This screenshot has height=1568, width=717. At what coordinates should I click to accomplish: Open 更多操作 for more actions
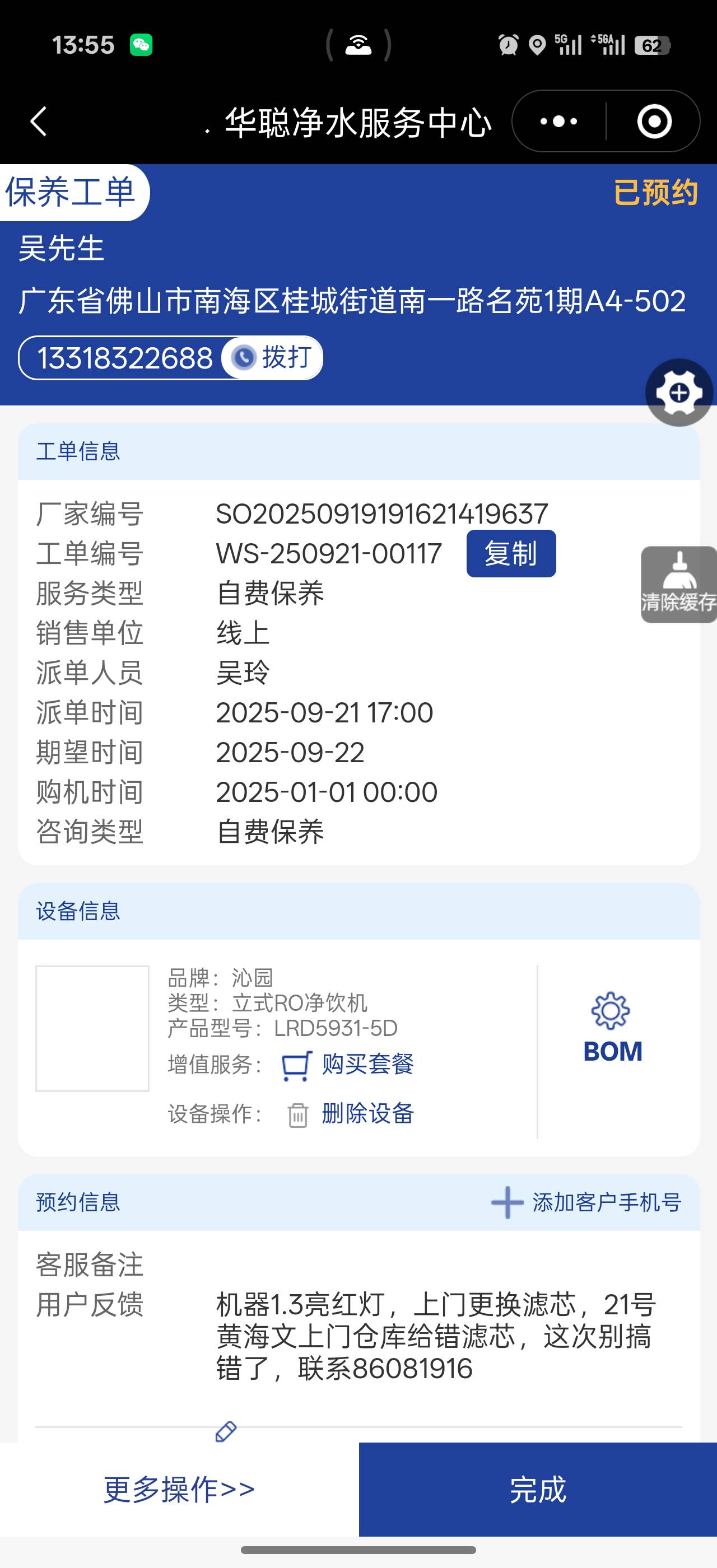click(x=179, y=1489)
